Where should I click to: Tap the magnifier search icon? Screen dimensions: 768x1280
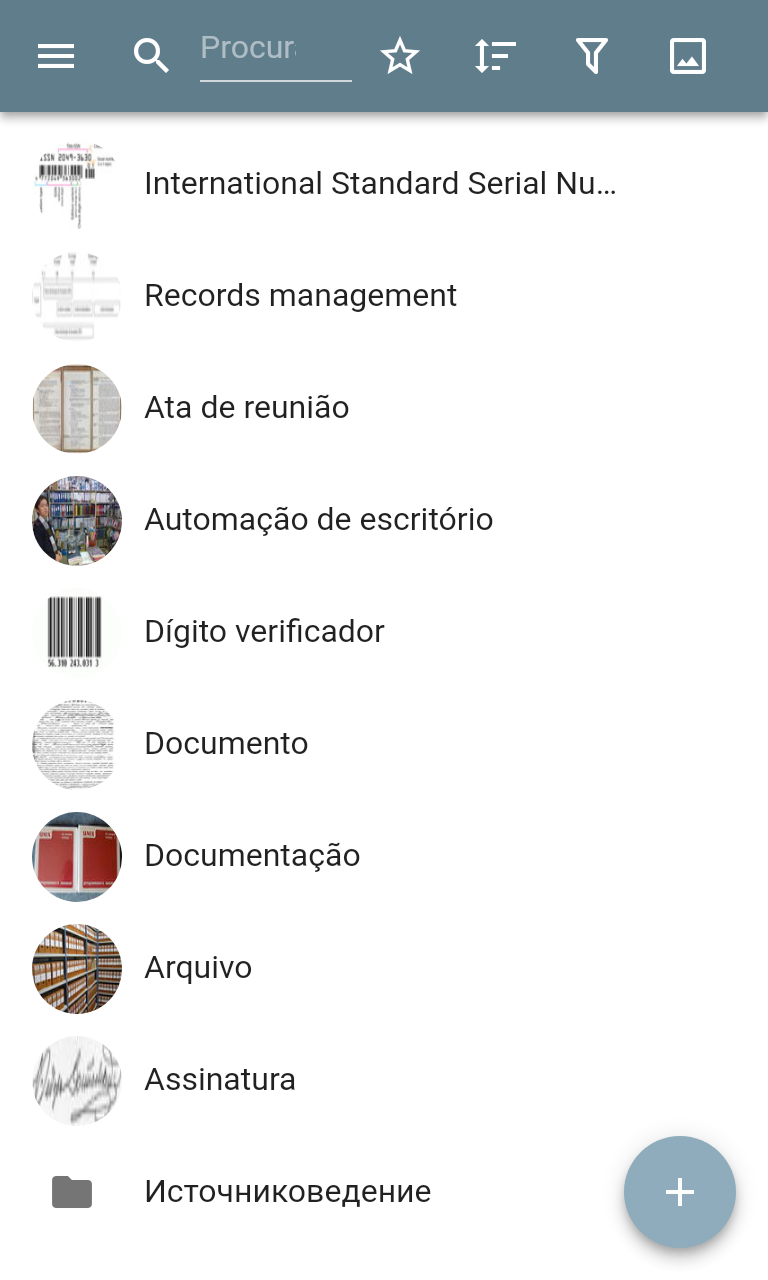[151, 56]
